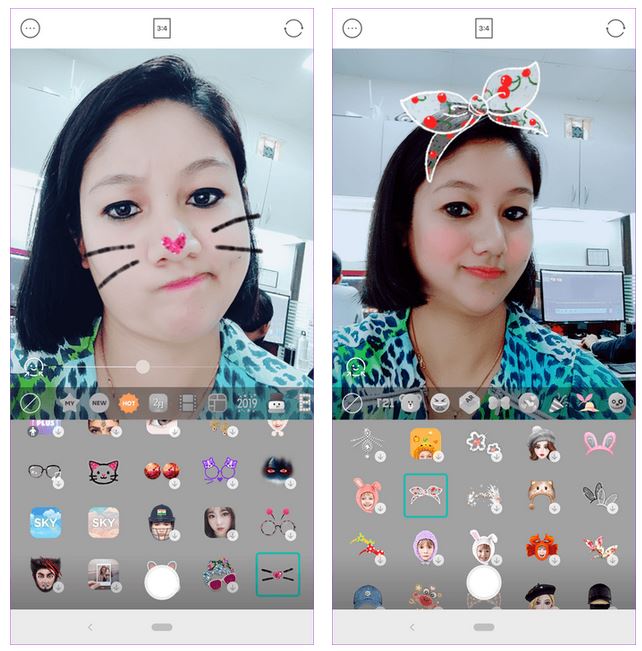
Task: Apply the round eyeglasses sticker
Action: pos(44,470)
